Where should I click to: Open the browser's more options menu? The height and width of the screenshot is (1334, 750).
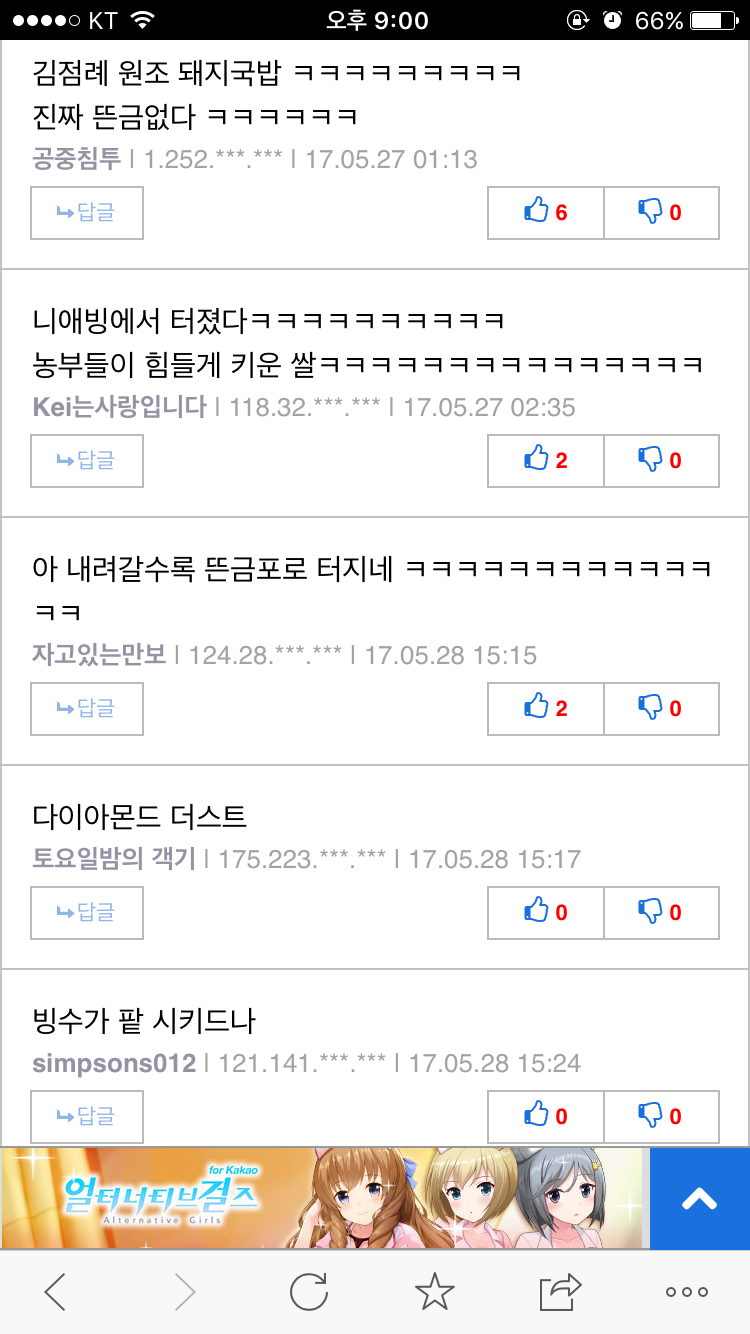(687, 1292)
